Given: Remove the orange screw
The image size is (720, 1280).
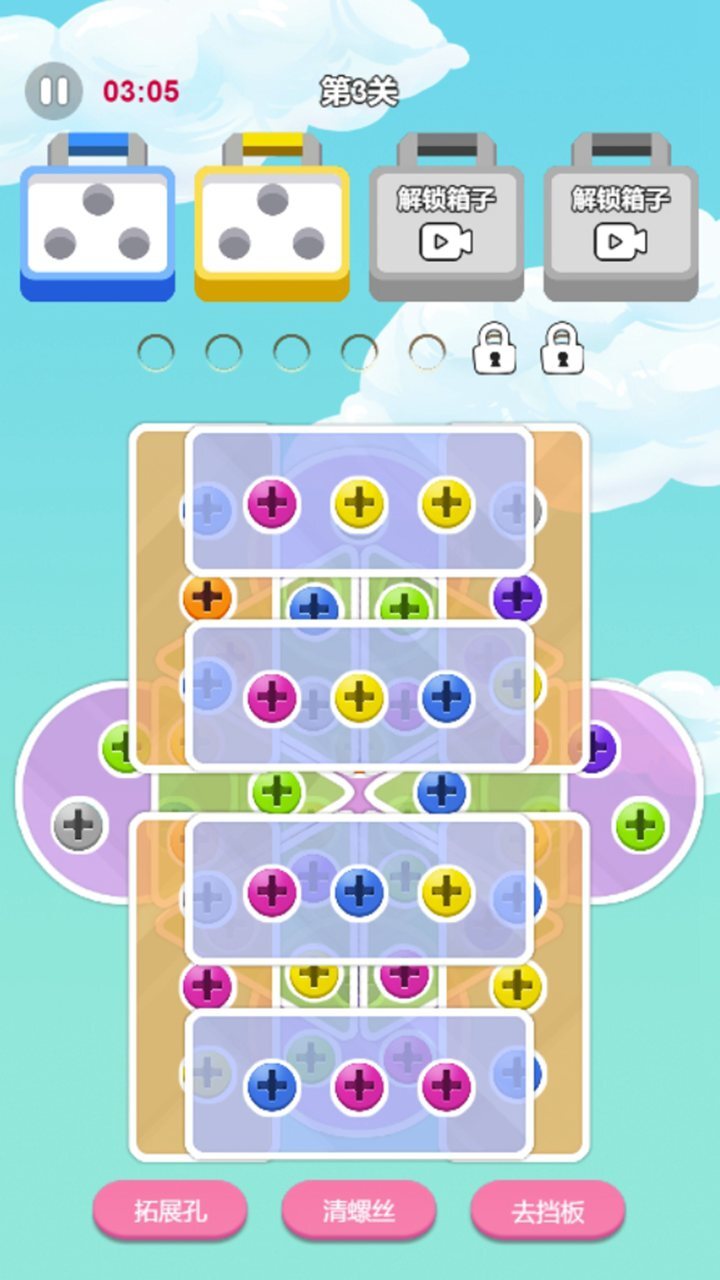Looking at the screenshot, I should [207, 597].
